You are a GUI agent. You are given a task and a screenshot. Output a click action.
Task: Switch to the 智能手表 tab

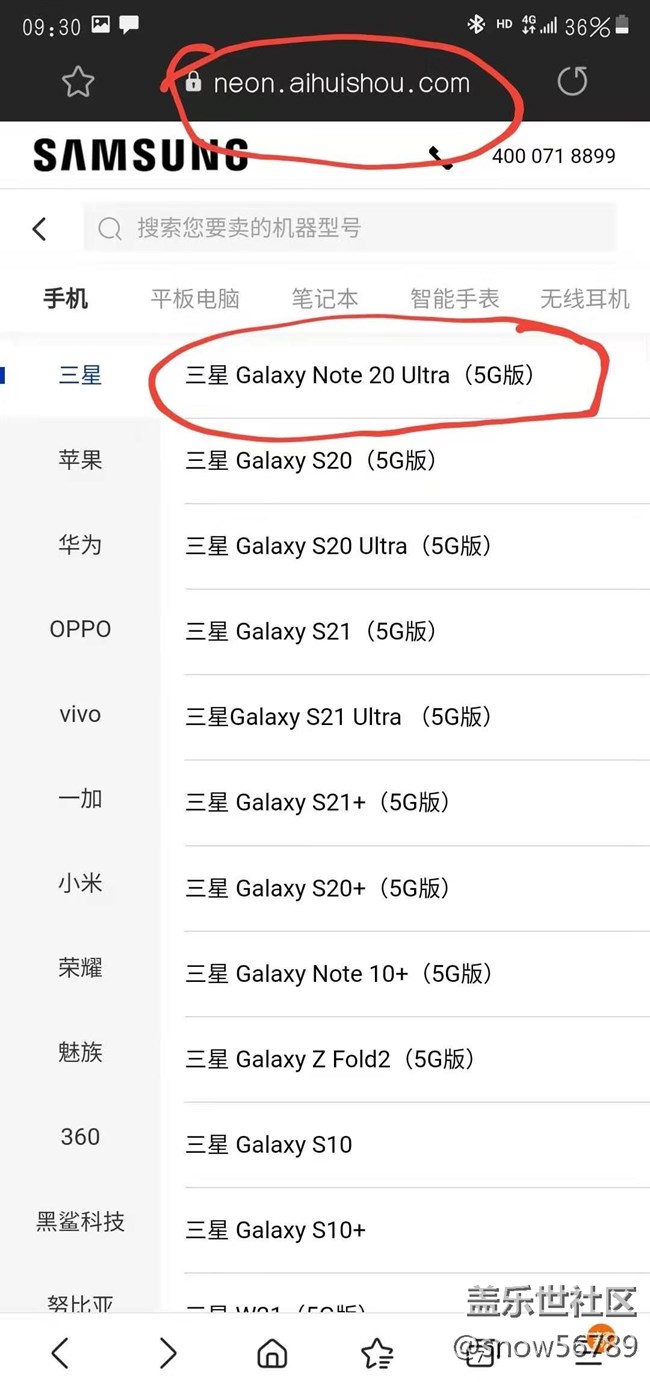[x=454, y=298]
